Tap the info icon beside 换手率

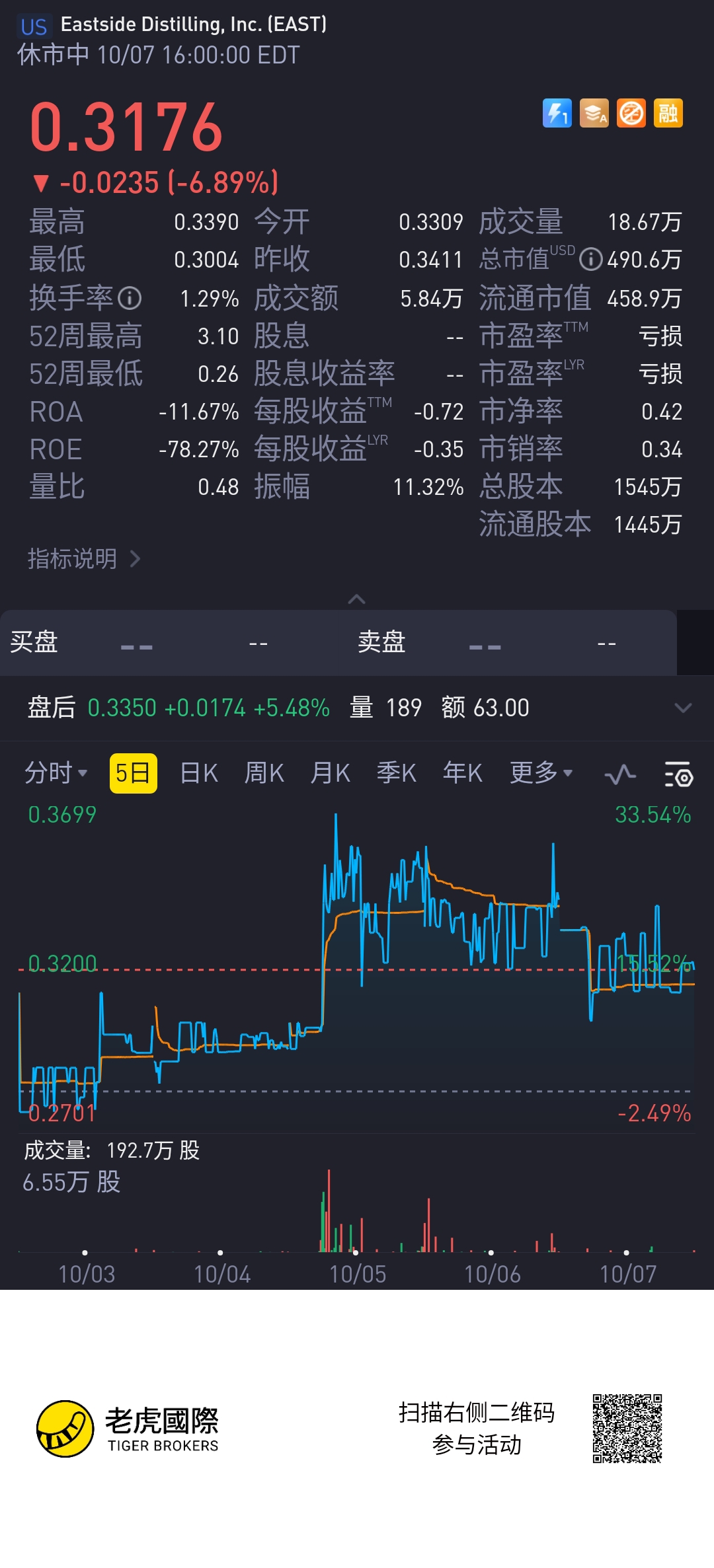(130, 299)
